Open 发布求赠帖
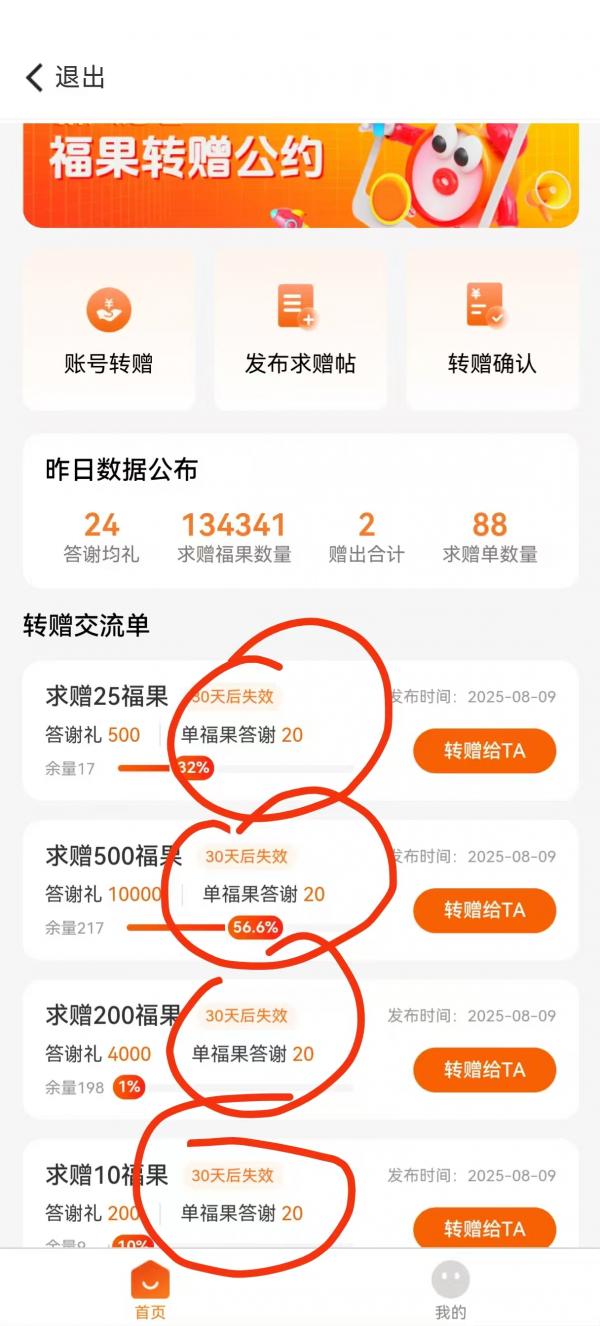Image resolution: width=600 pixels, height=1326 pixels. tap(300, 329)
